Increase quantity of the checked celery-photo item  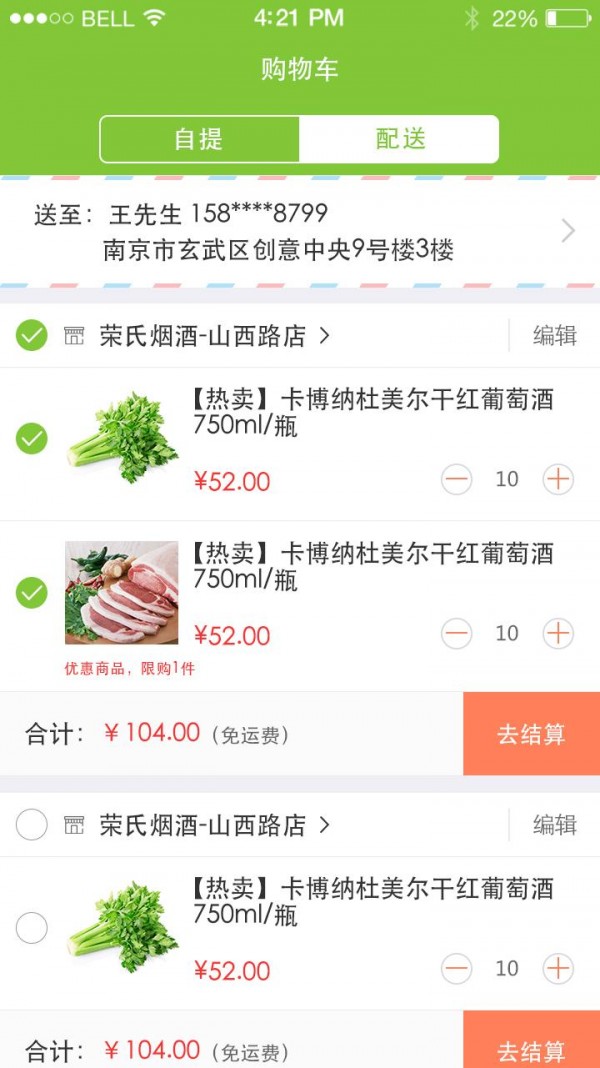(x=558, y=480)
